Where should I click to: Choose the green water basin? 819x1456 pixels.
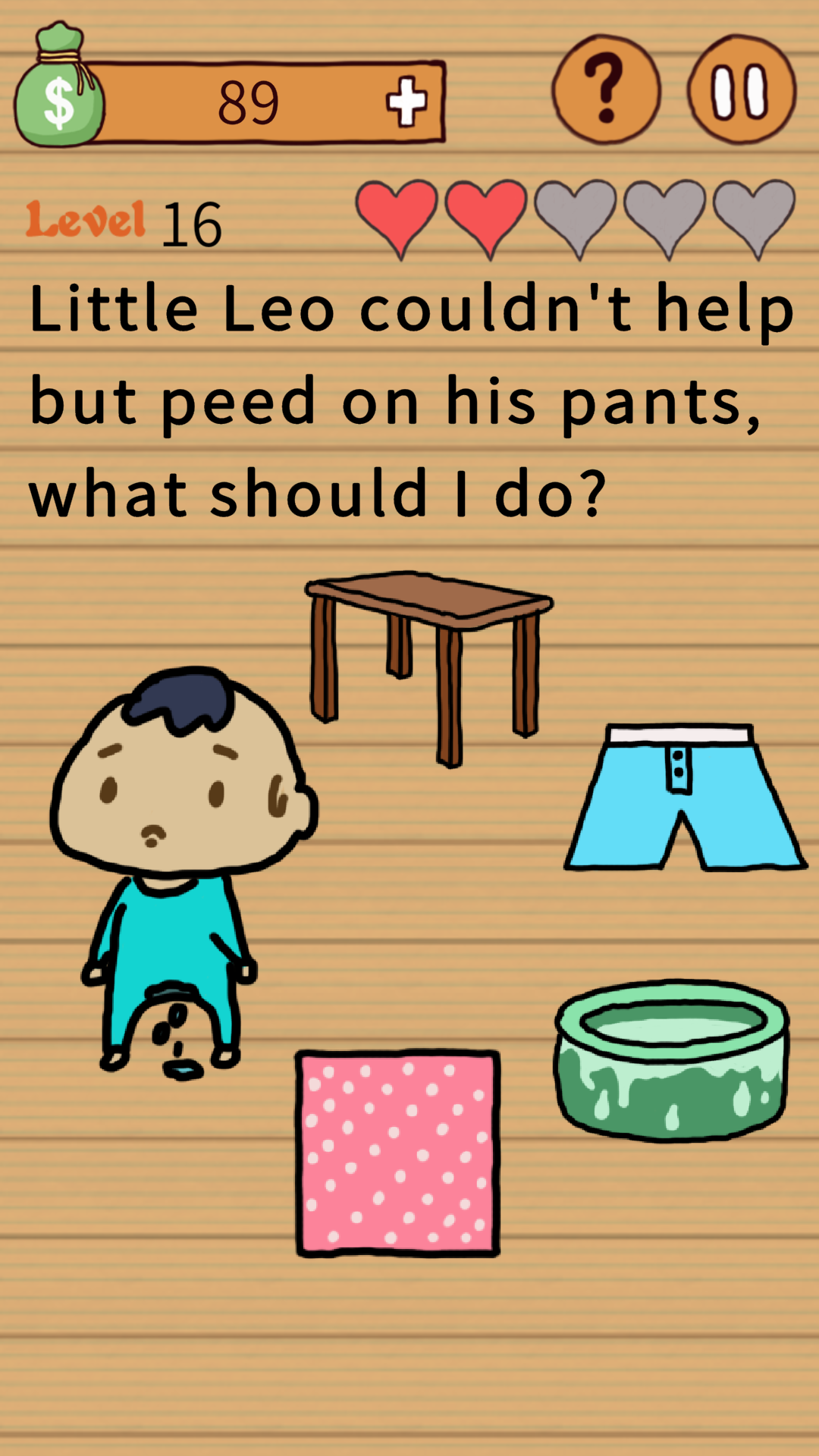[x=672, y=1060]
